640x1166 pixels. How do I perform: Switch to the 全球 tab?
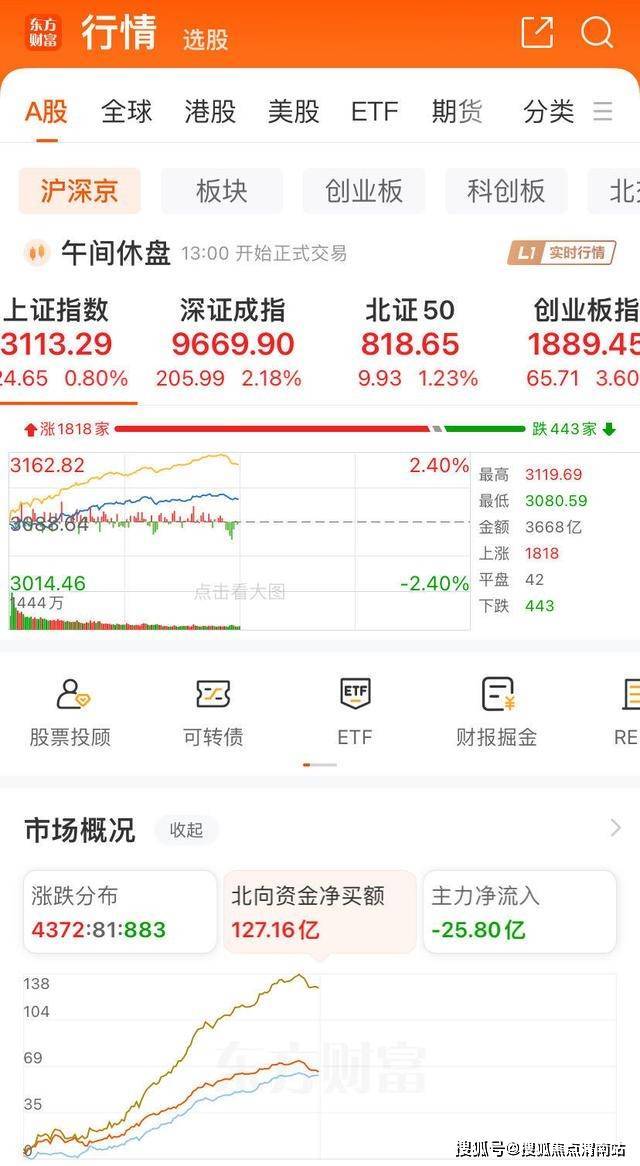(x=127, y=111)
